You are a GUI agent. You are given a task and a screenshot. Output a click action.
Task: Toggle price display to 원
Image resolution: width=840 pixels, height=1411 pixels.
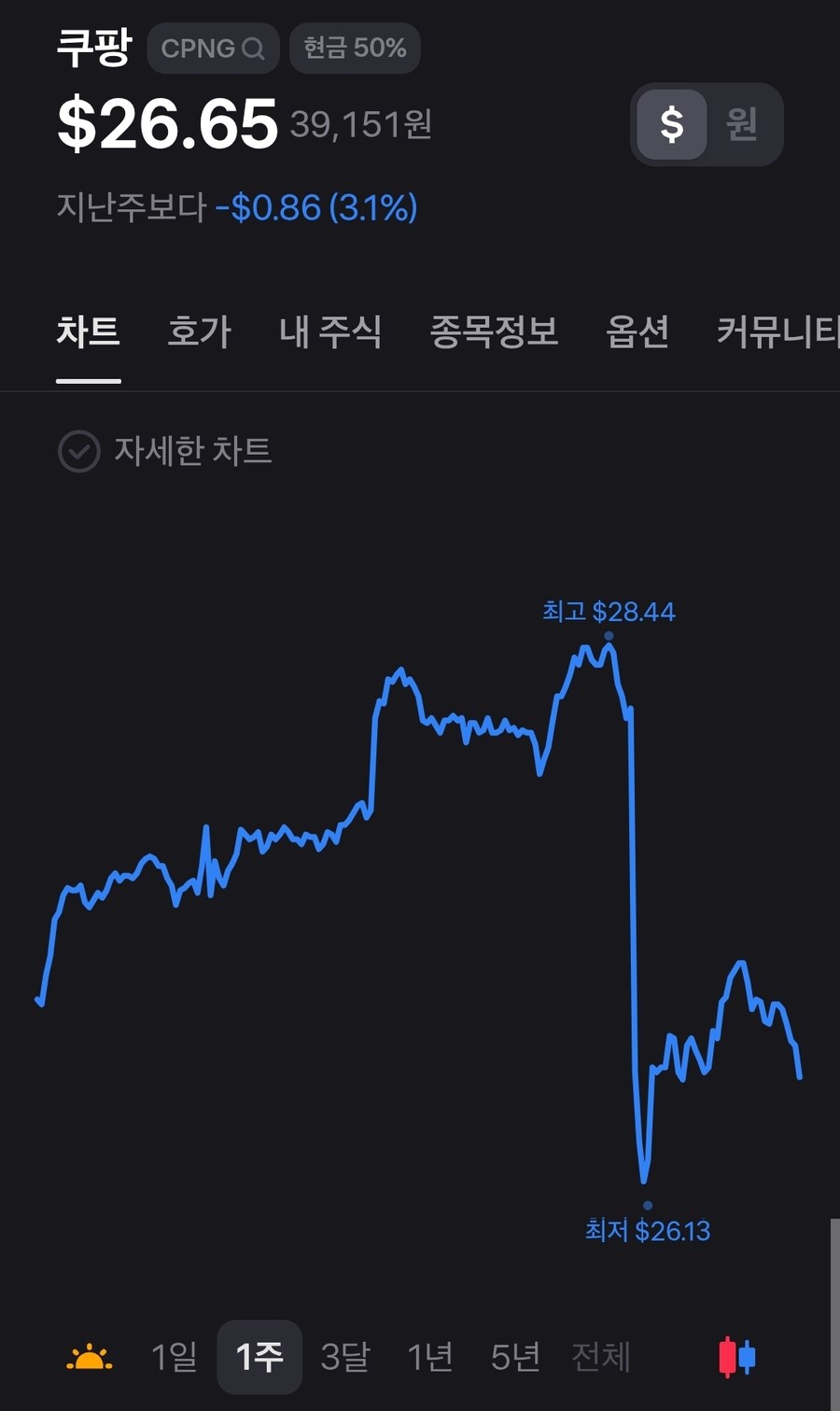click(x=742, y=124)
